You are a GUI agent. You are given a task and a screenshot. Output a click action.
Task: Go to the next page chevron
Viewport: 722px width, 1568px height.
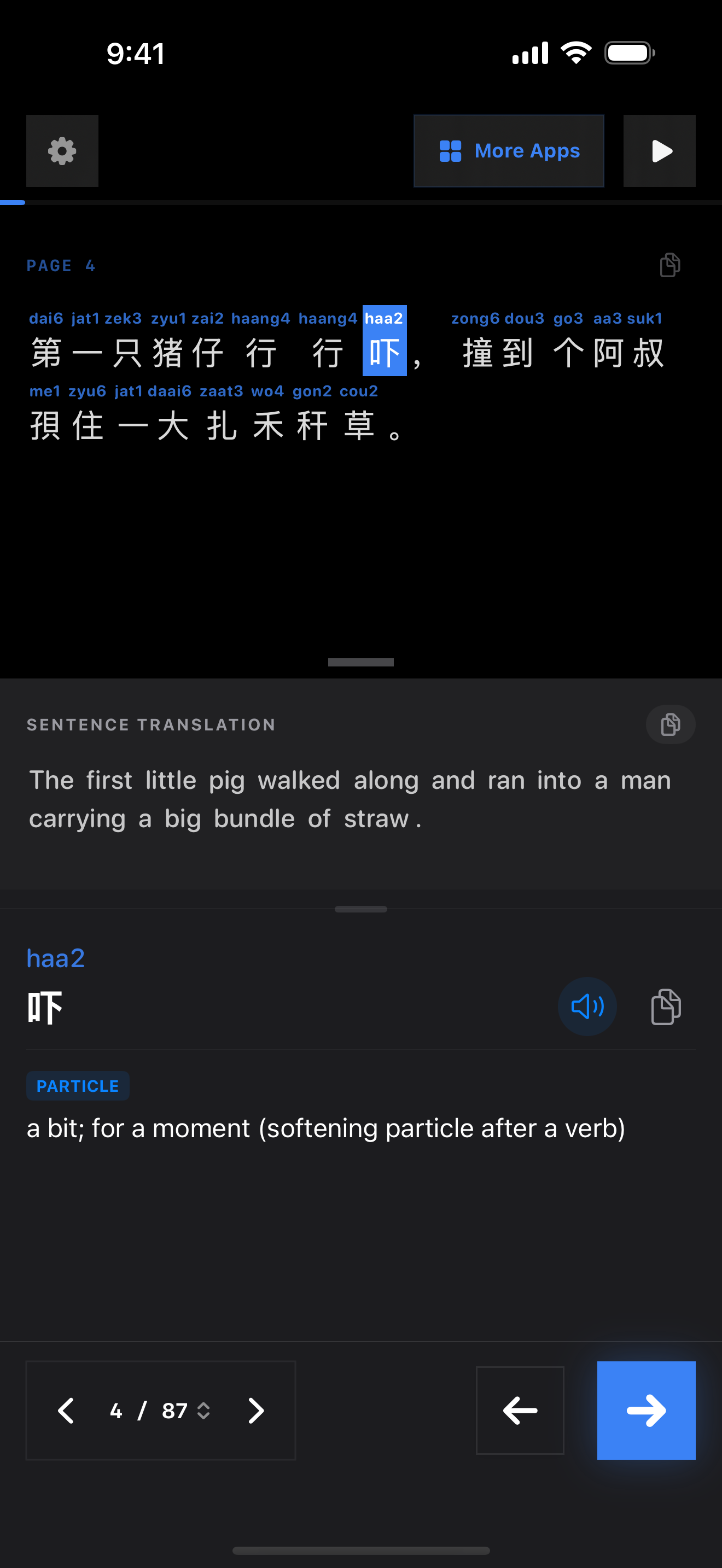[x=255, y=1411]
